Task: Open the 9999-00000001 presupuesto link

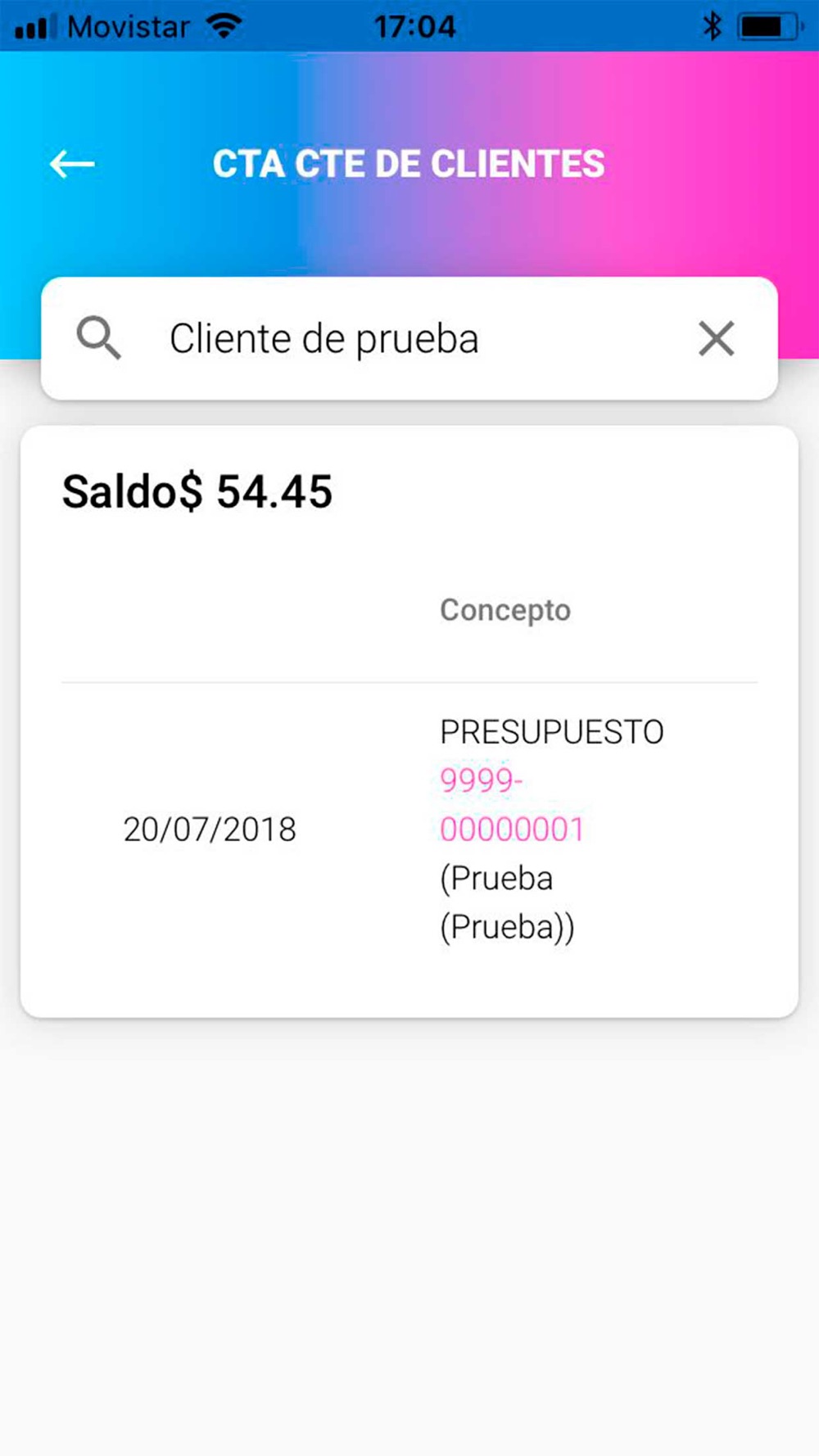Action: point(512,804)
